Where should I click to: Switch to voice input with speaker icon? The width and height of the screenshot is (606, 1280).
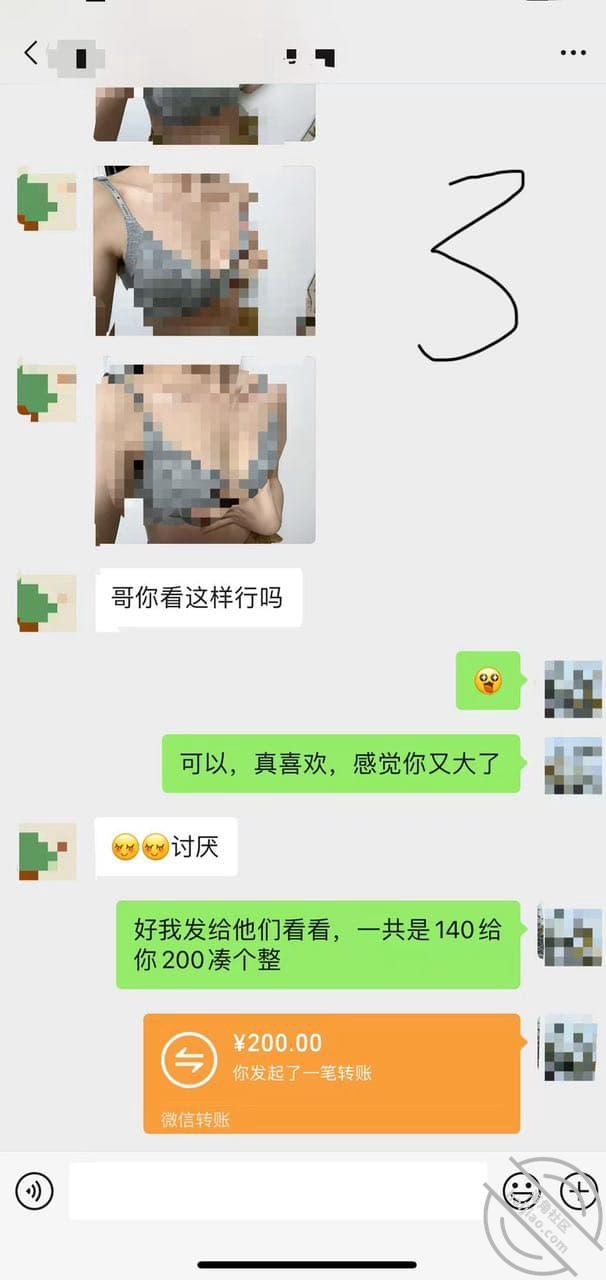(x=34, y=1190)
